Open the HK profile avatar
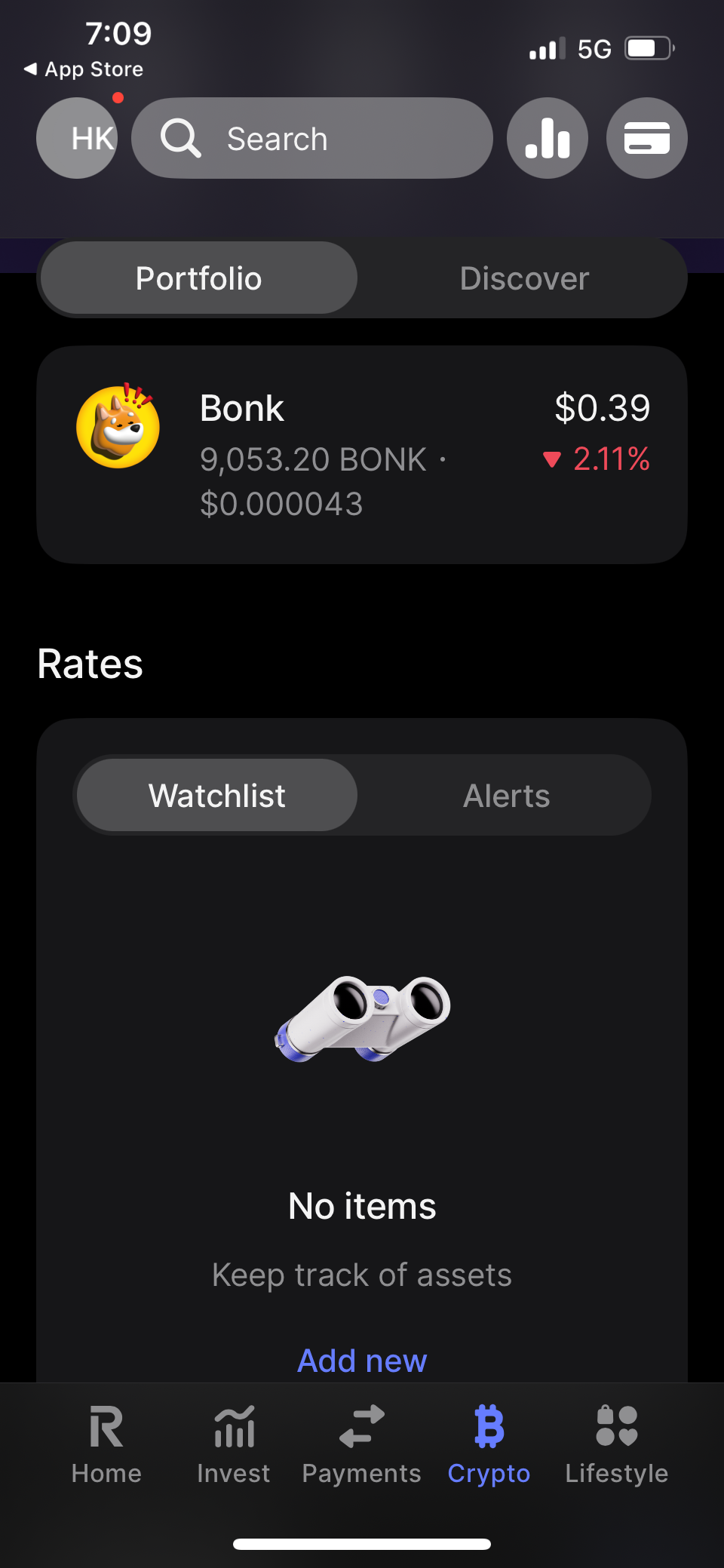The height and width of the screenshot is (1568, 724). pos(78,139)
